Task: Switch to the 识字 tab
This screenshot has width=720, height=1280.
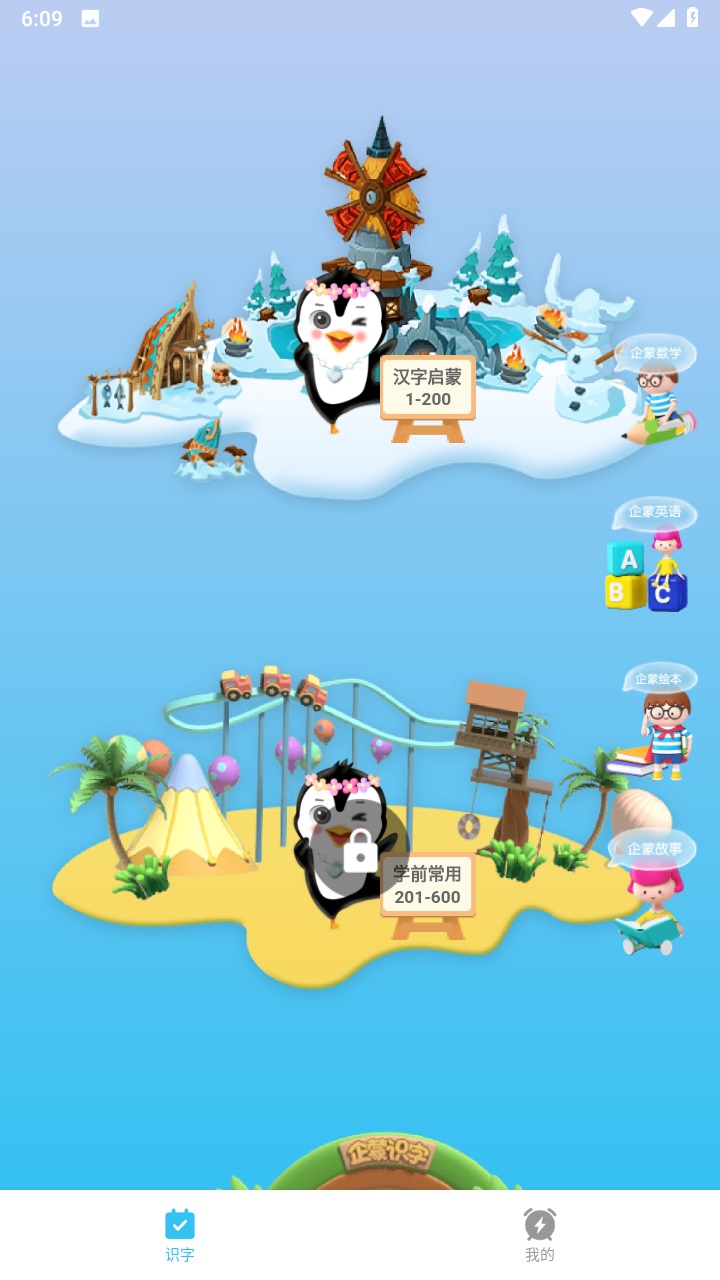Action: tap(180, 1235)
